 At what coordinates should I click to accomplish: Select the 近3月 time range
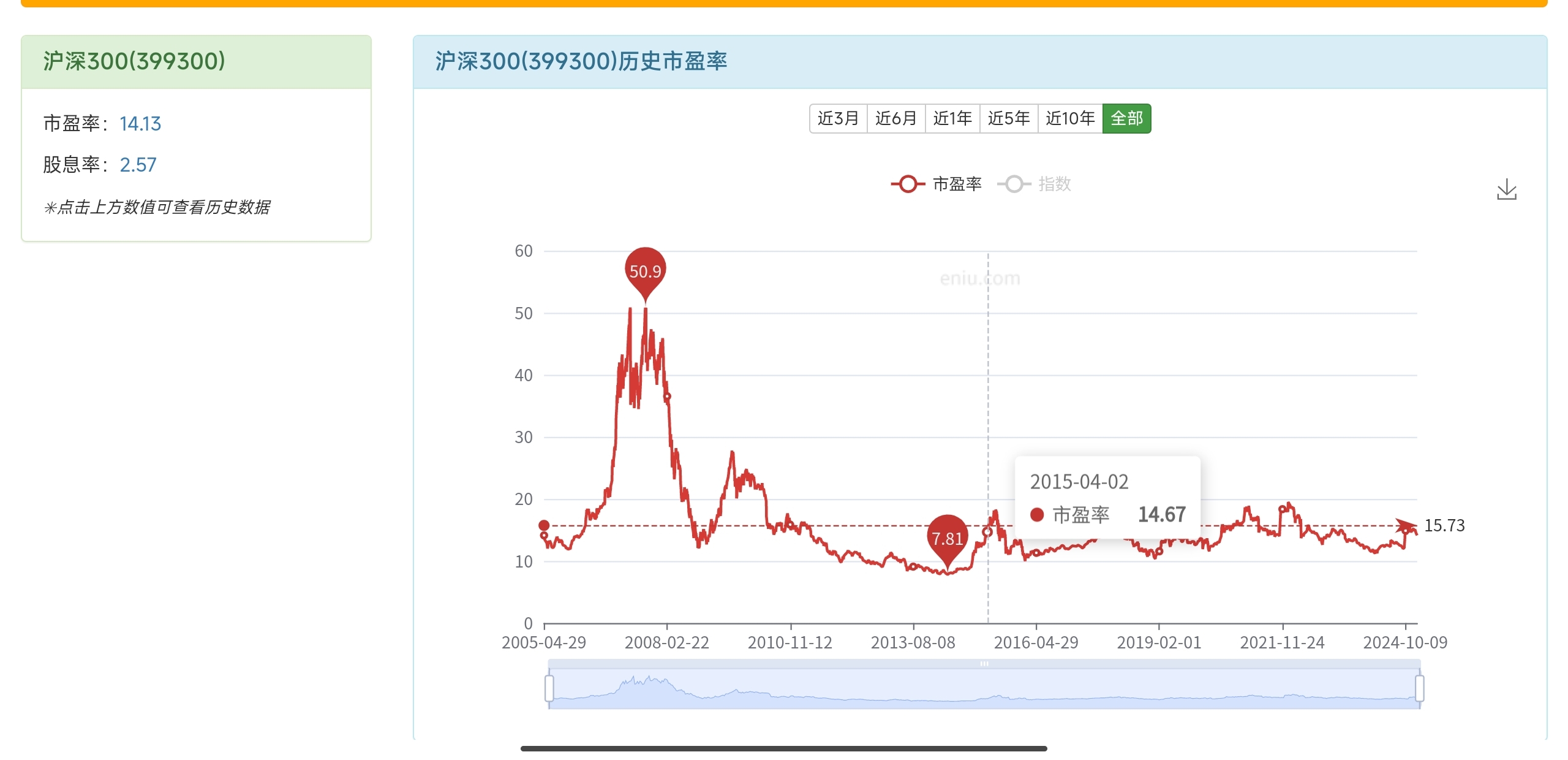pos(838,118)
